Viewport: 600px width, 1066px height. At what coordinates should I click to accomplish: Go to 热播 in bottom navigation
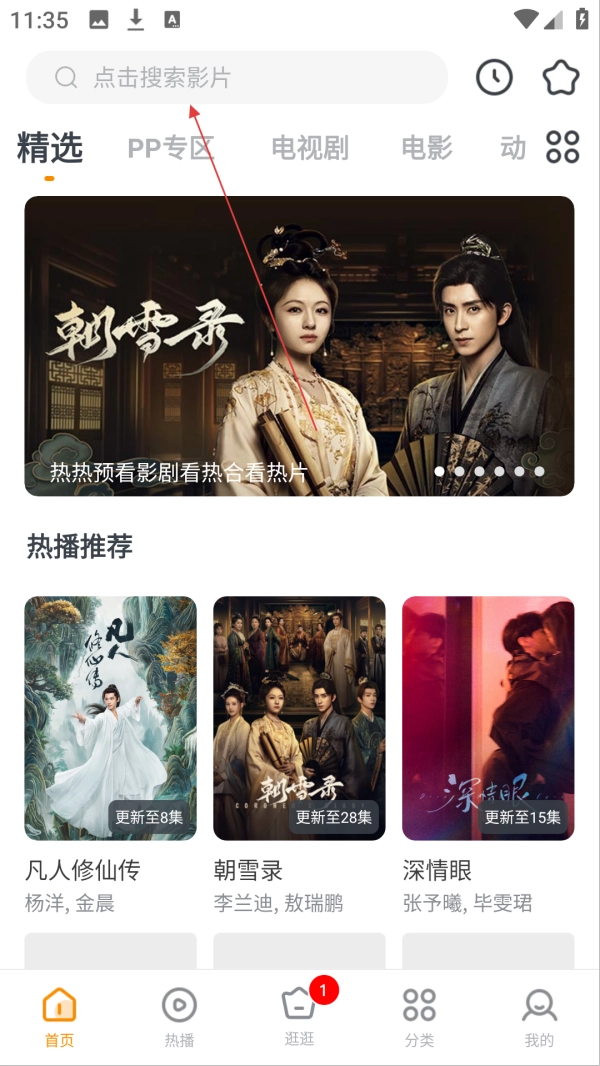tap(180, 1017)
